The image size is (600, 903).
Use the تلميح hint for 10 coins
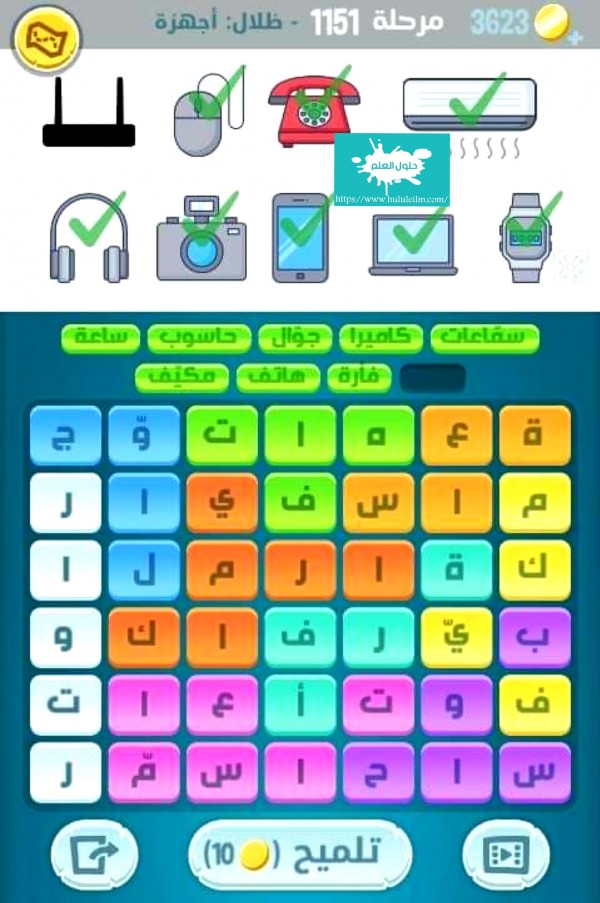tap(299, 853)
